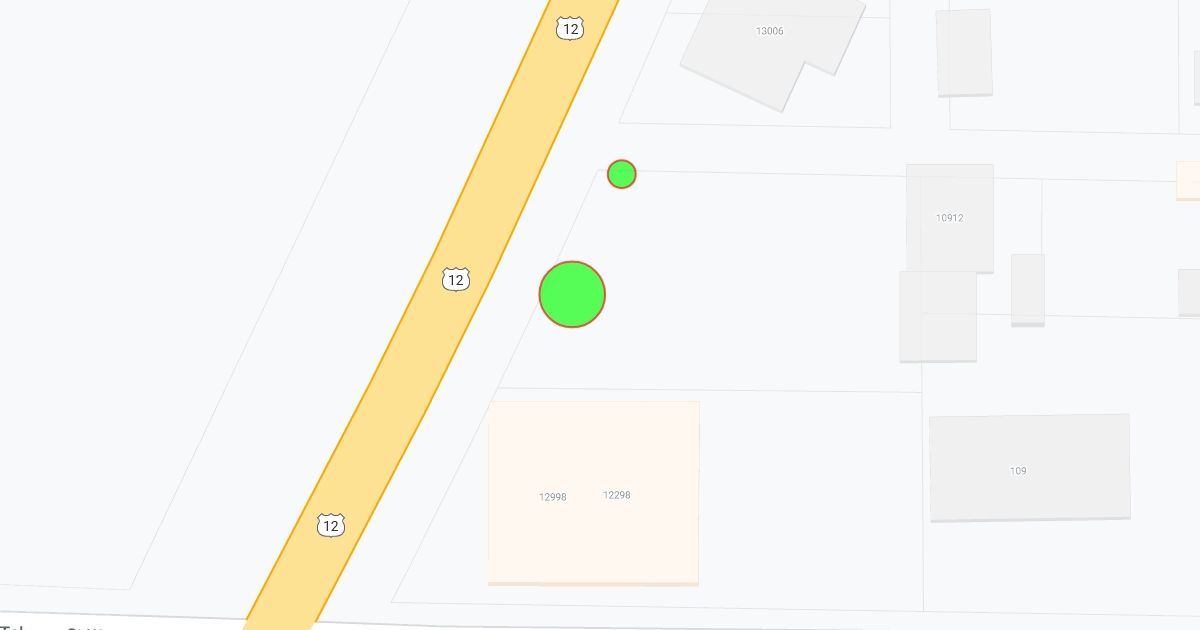Viewport: 1200px width, 630px height.
Task: Select the large green map marker
Action: pos(572,294)
